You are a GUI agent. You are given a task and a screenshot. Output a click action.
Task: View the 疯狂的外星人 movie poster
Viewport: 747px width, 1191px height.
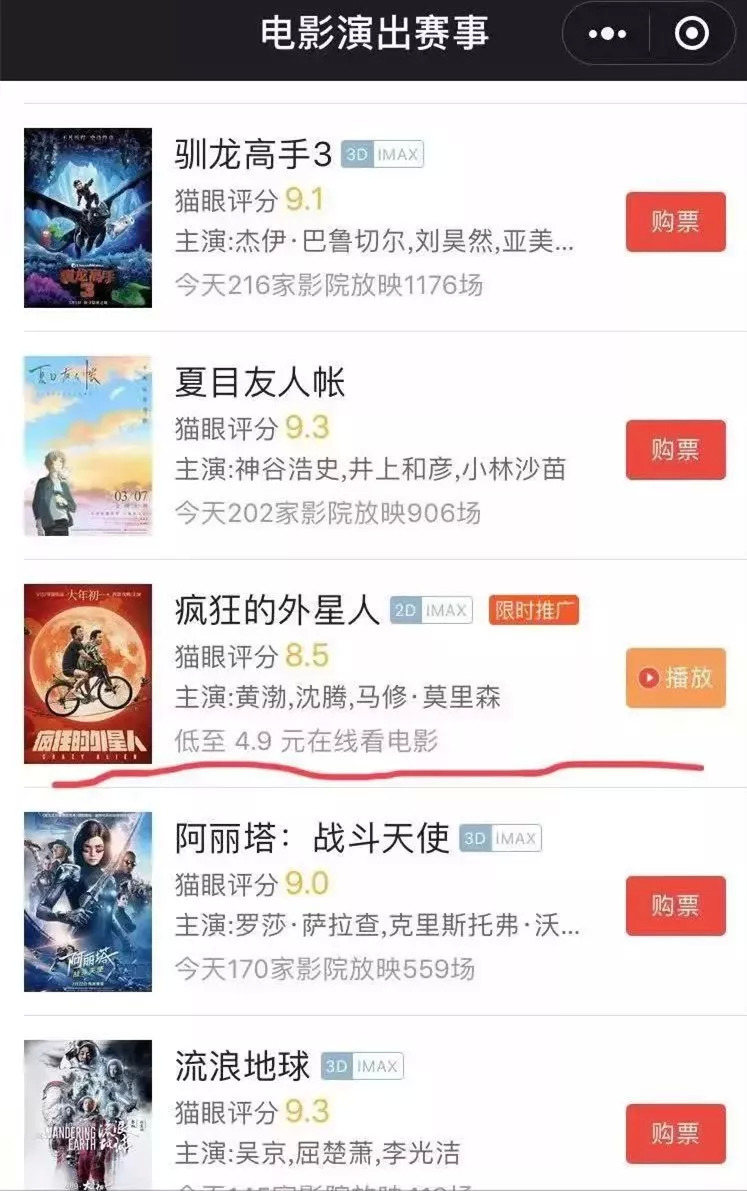[x=88, y=674]
